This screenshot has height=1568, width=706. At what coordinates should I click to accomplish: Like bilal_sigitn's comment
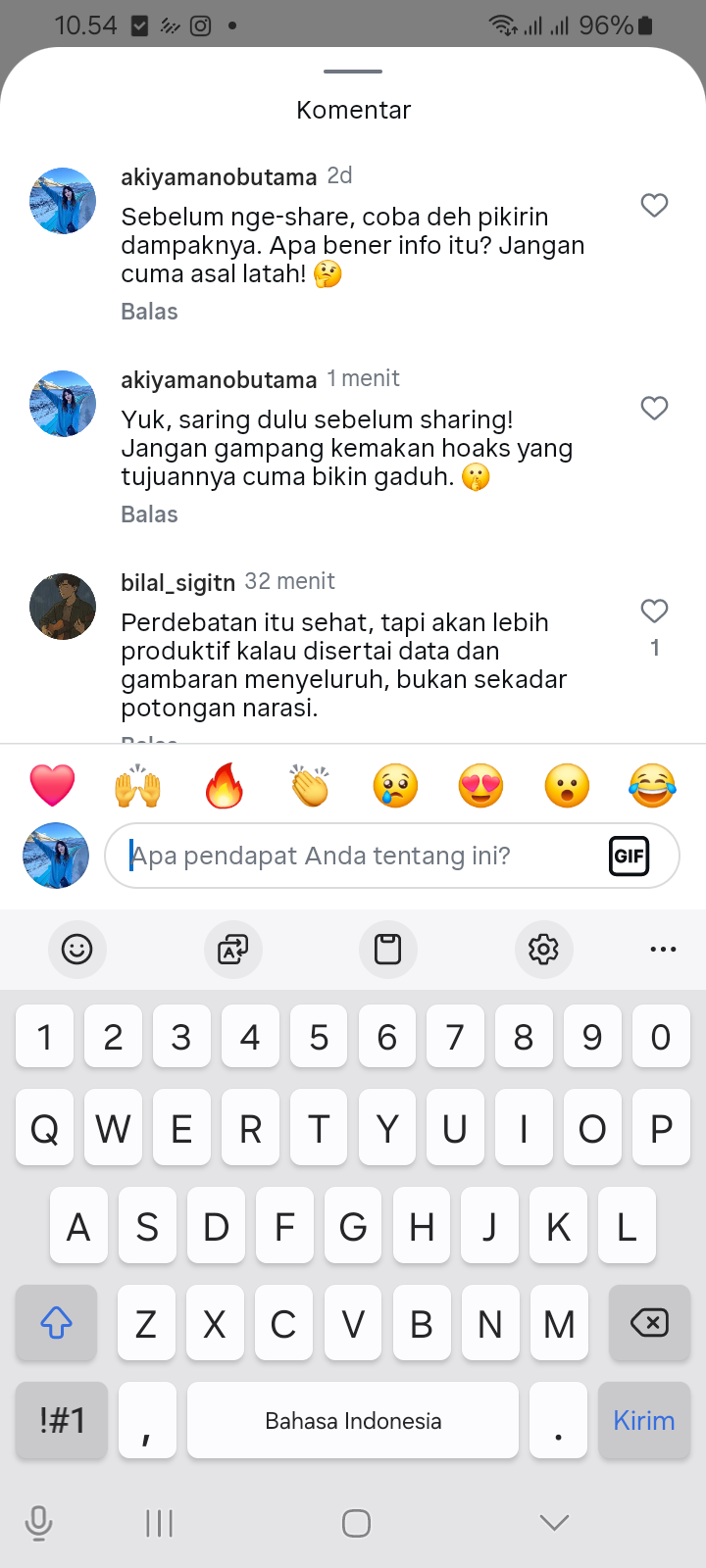click(x=654, y=611)
